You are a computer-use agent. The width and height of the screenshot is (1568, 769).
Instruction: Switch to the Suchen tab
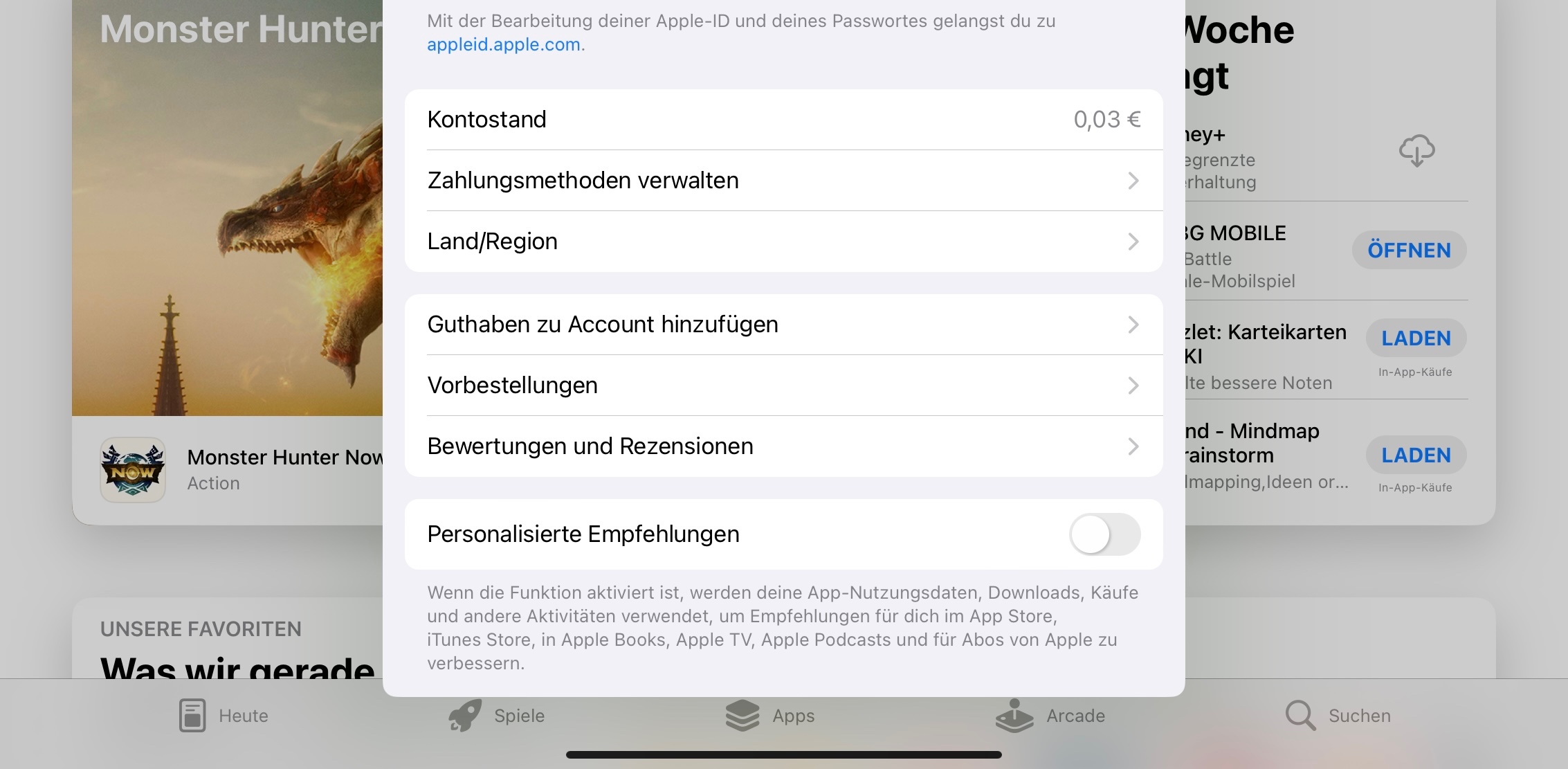click(x=1338, y=716)
